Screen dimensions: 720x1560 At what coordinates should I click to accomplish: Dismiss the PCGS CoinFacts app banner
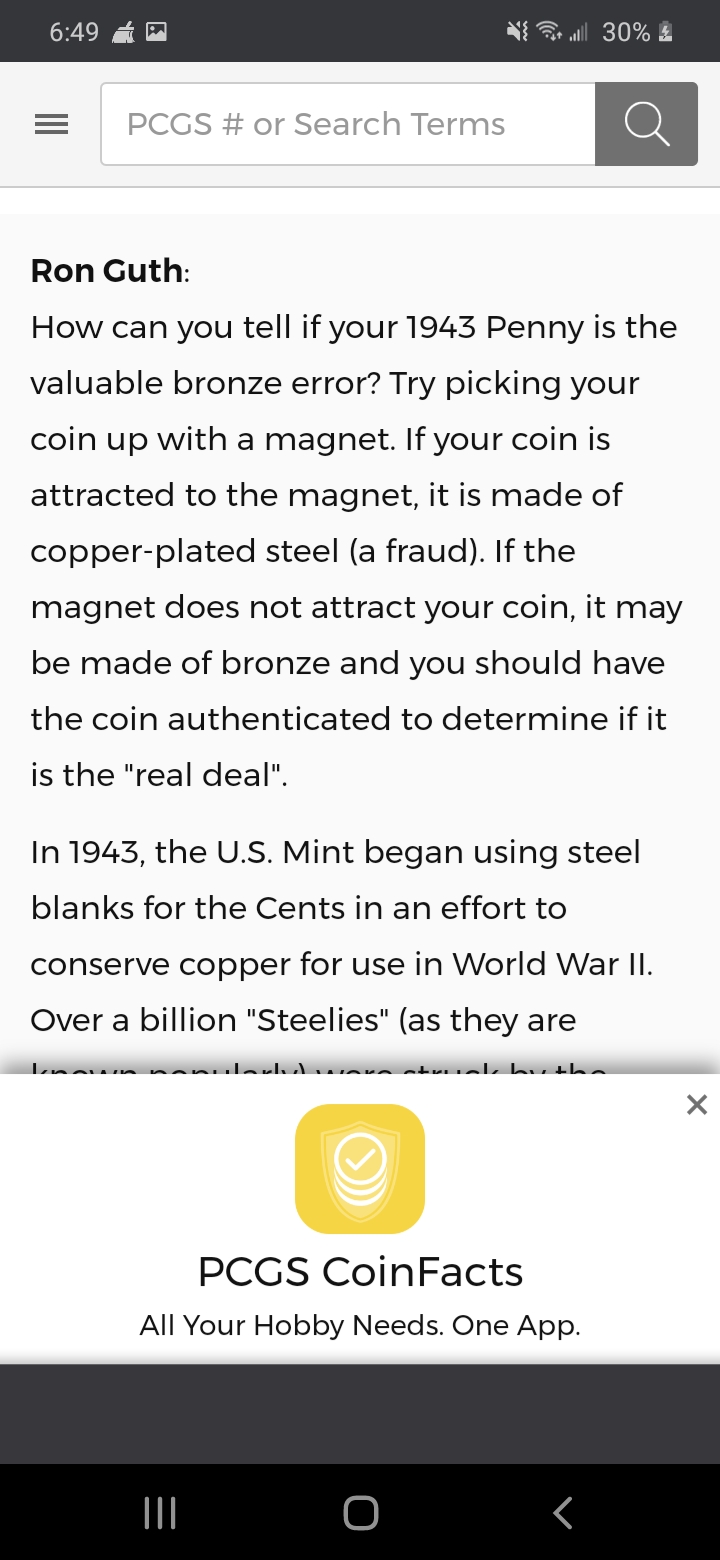point(697,1105)
